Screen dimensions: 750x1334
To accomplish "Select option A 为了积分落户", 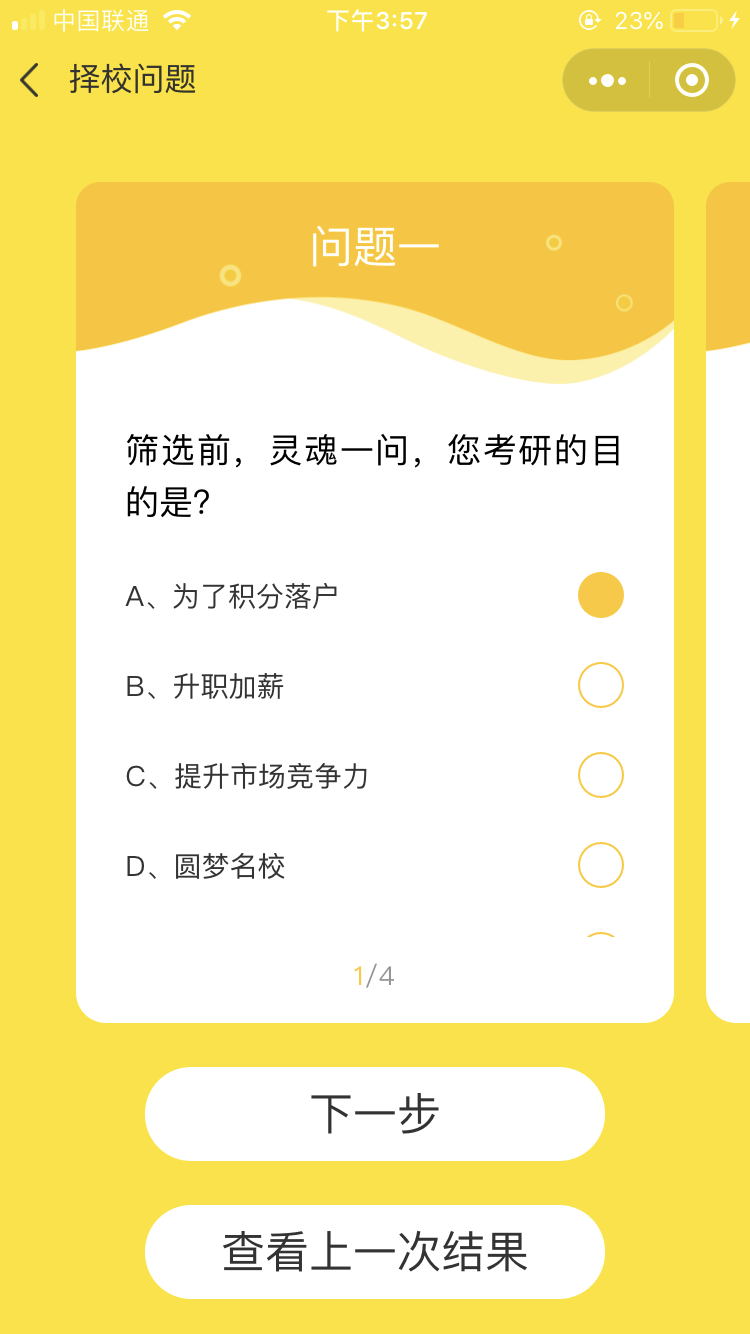I will pyautogui.click(x=600, y=595).
